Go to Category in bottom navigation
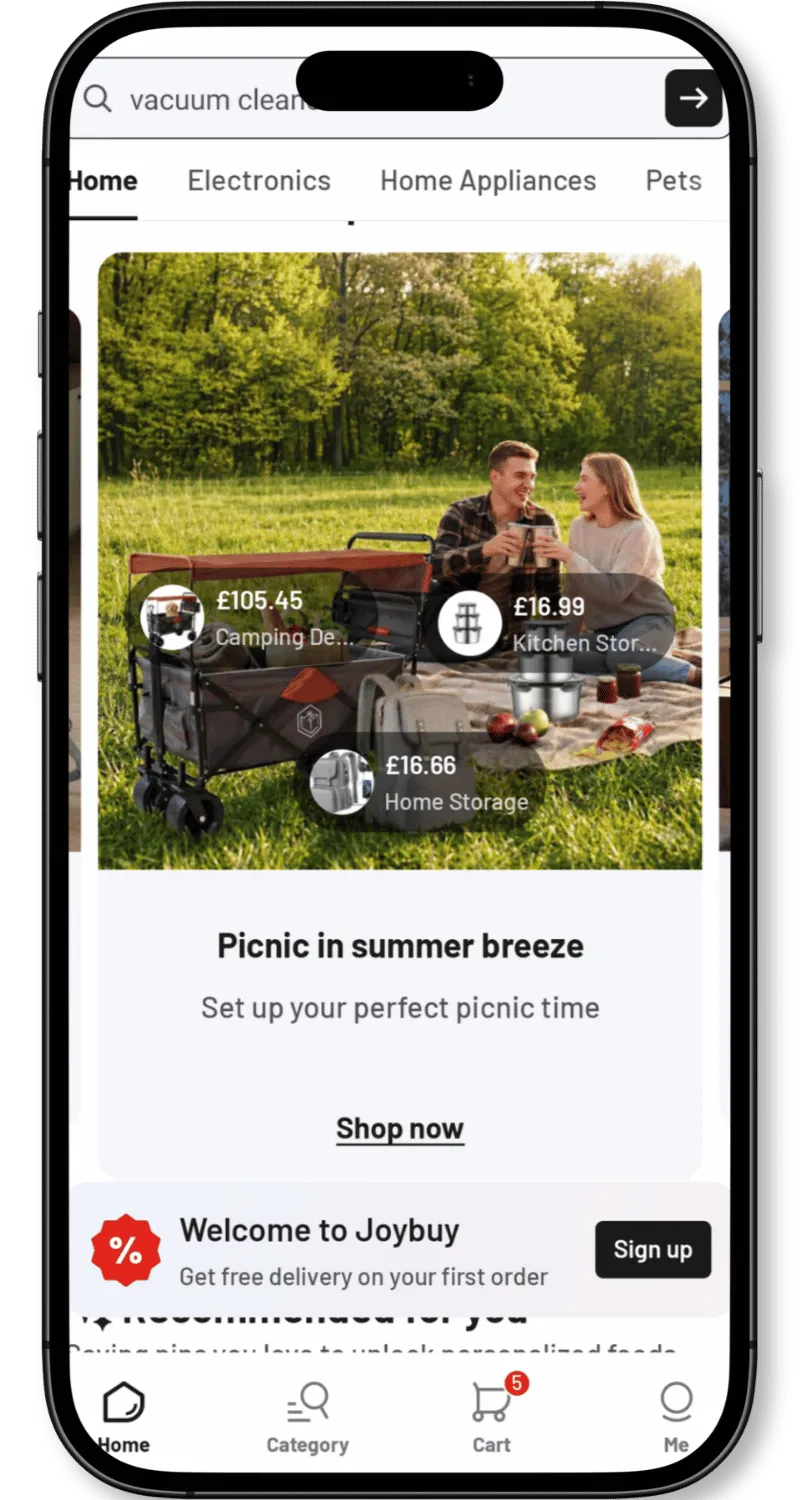The width and height of the screenshot is (800, 1500). pos(307,1418)
